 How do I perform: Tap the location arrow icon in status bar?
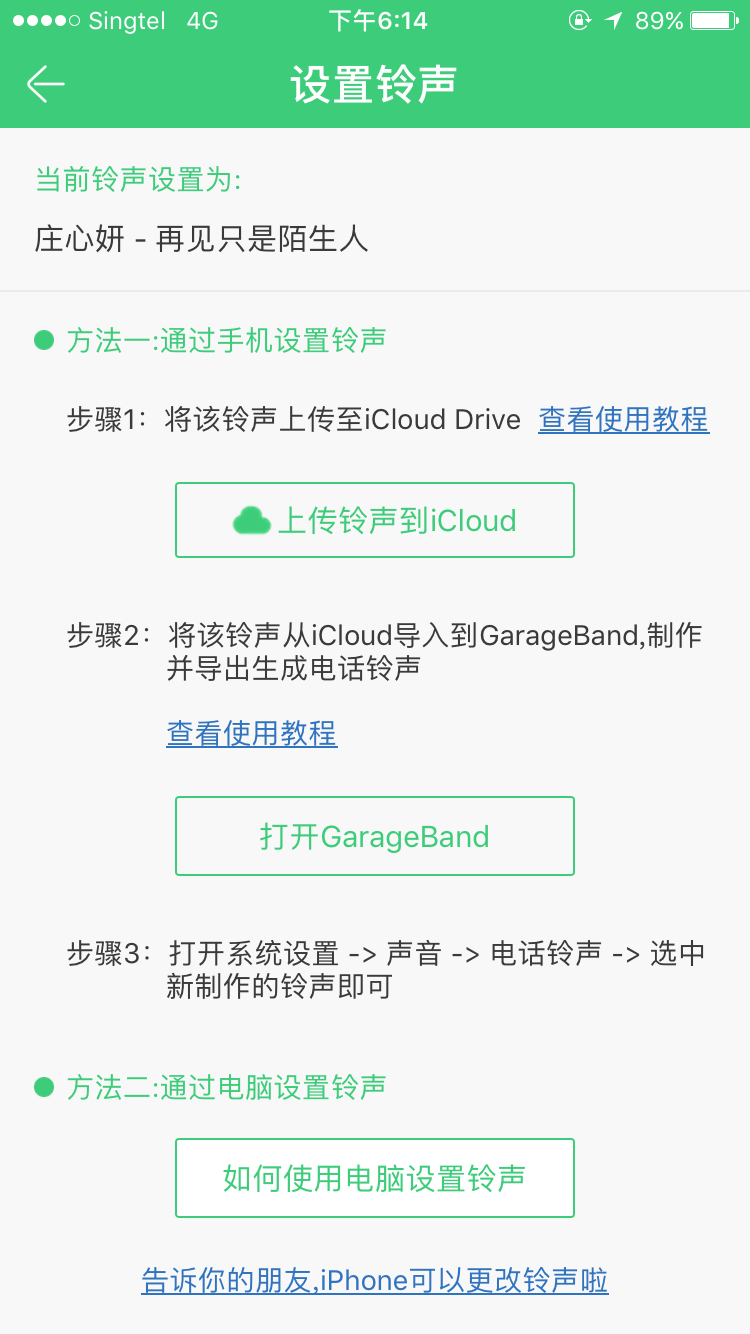[611, 19]
